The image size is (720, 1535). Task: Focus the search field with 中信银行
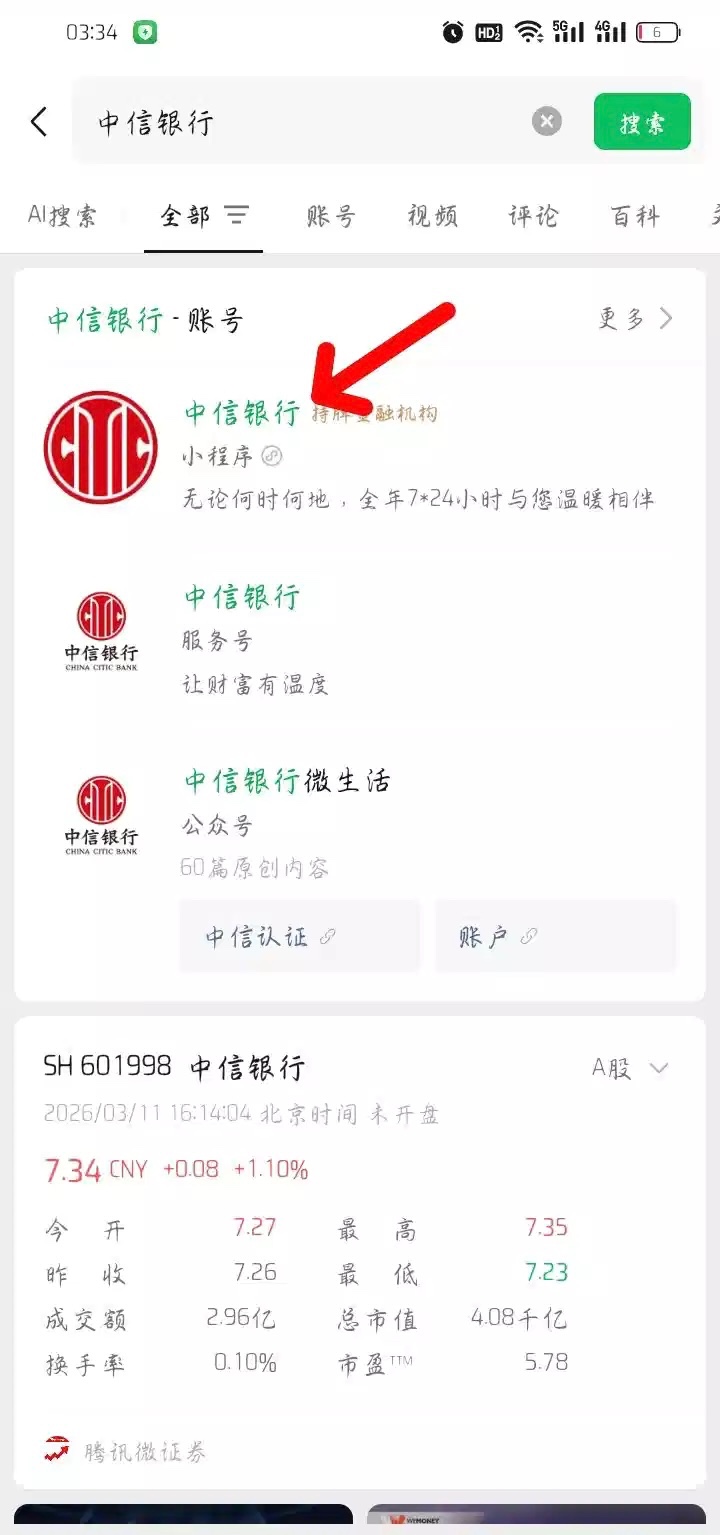point(300,122)
